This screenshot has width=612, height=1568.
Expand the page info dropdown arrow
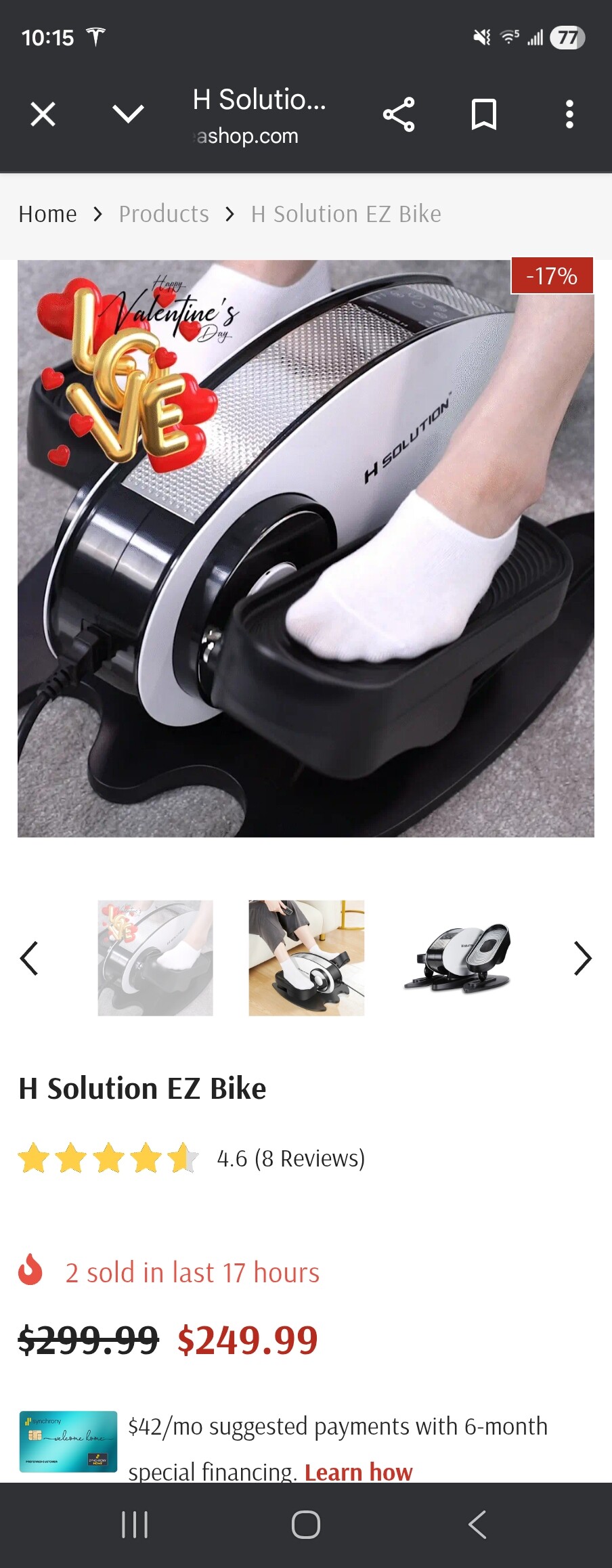coord(128,114)
